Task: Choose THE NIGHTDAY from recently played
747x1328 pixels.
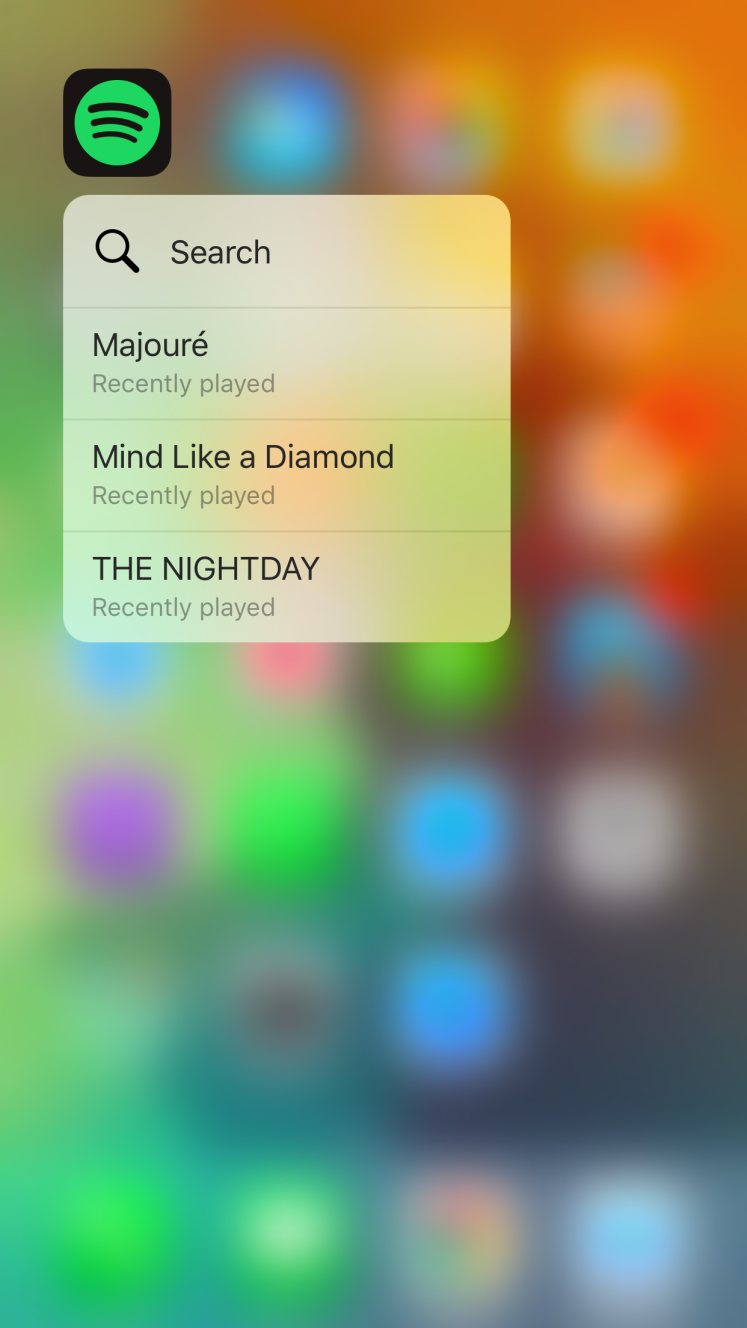Action: 286,587
